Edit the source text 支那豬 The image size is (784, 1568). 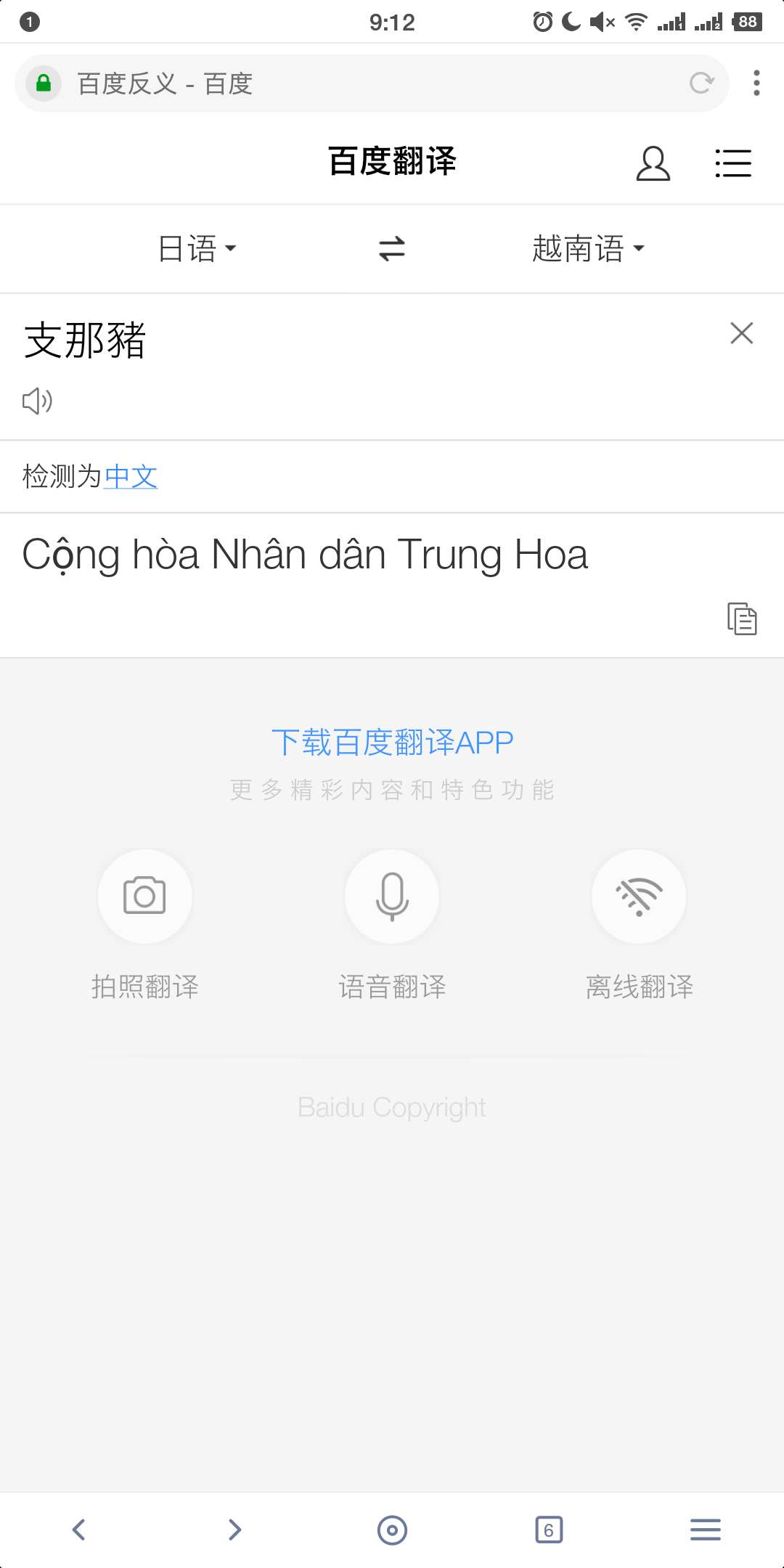85,340
